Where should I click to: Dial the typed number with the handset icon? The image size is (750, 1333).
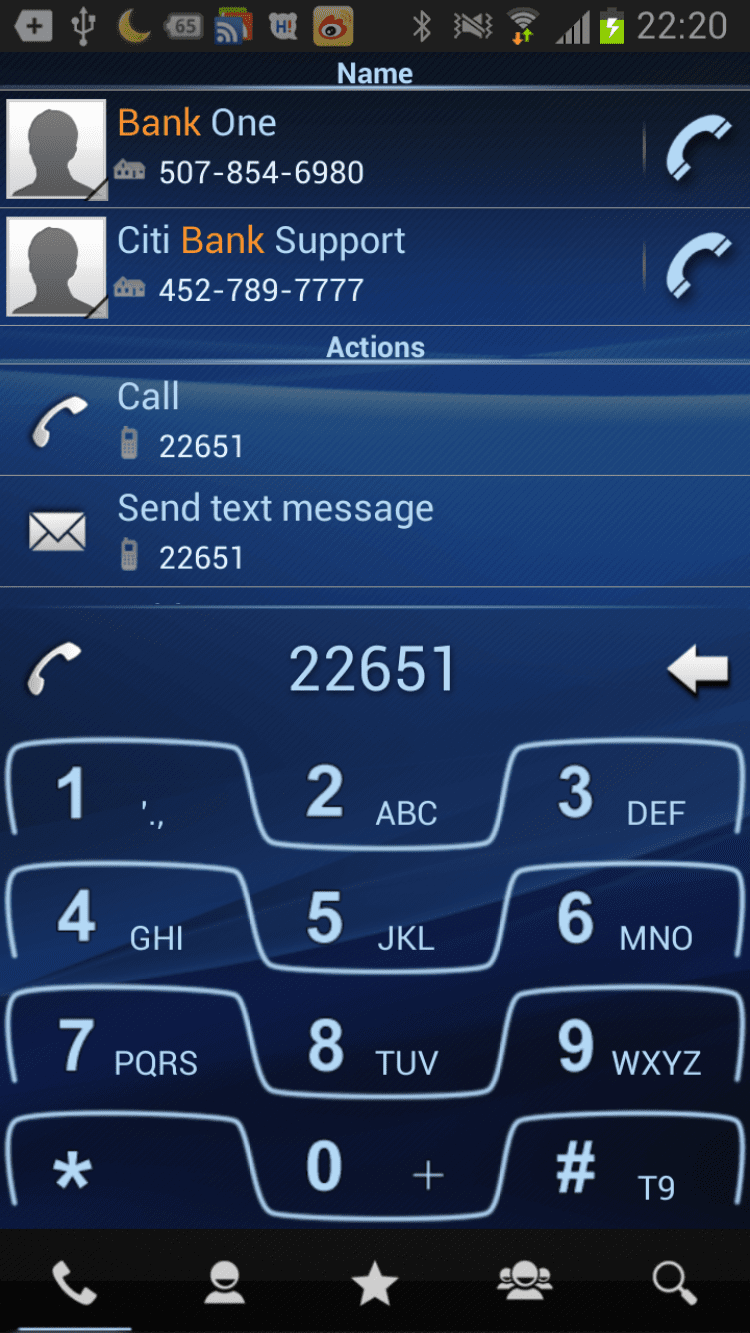point(55,669)
